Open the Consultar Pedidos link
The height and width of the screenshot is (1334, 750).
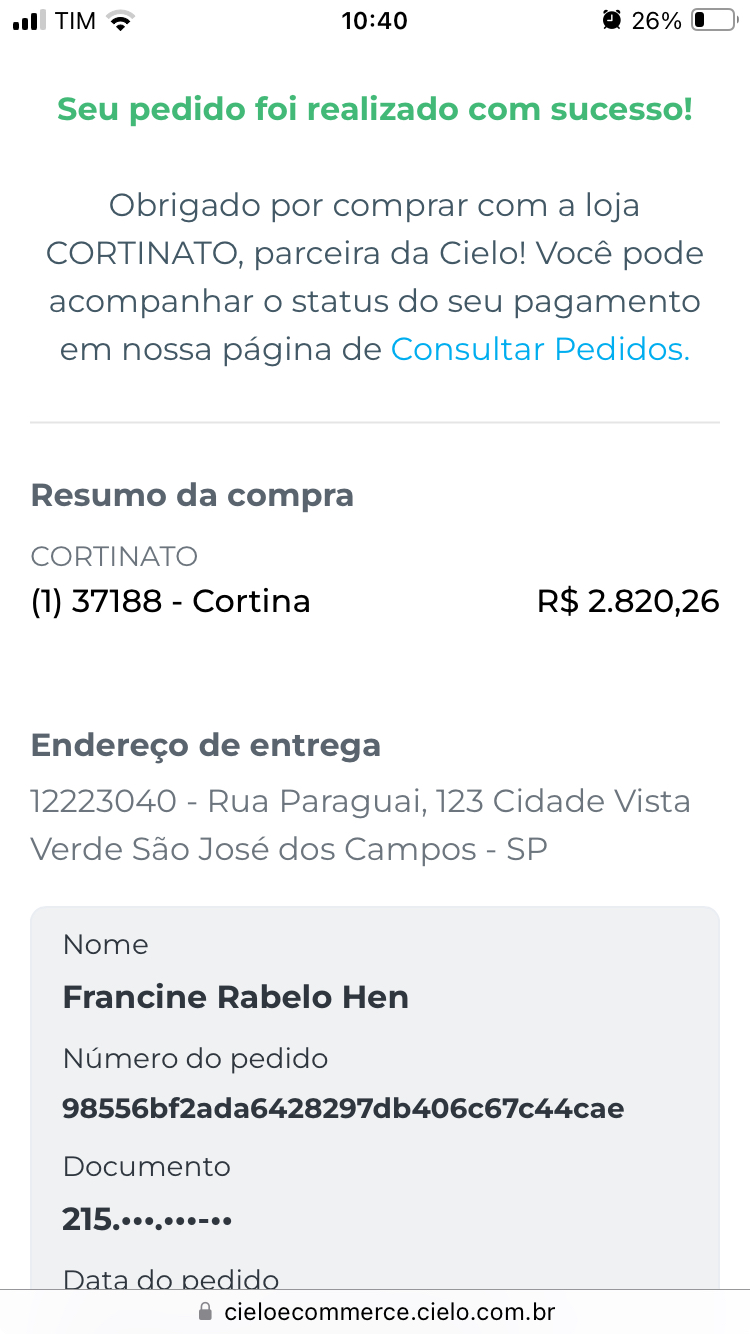[x=540, y=349]
